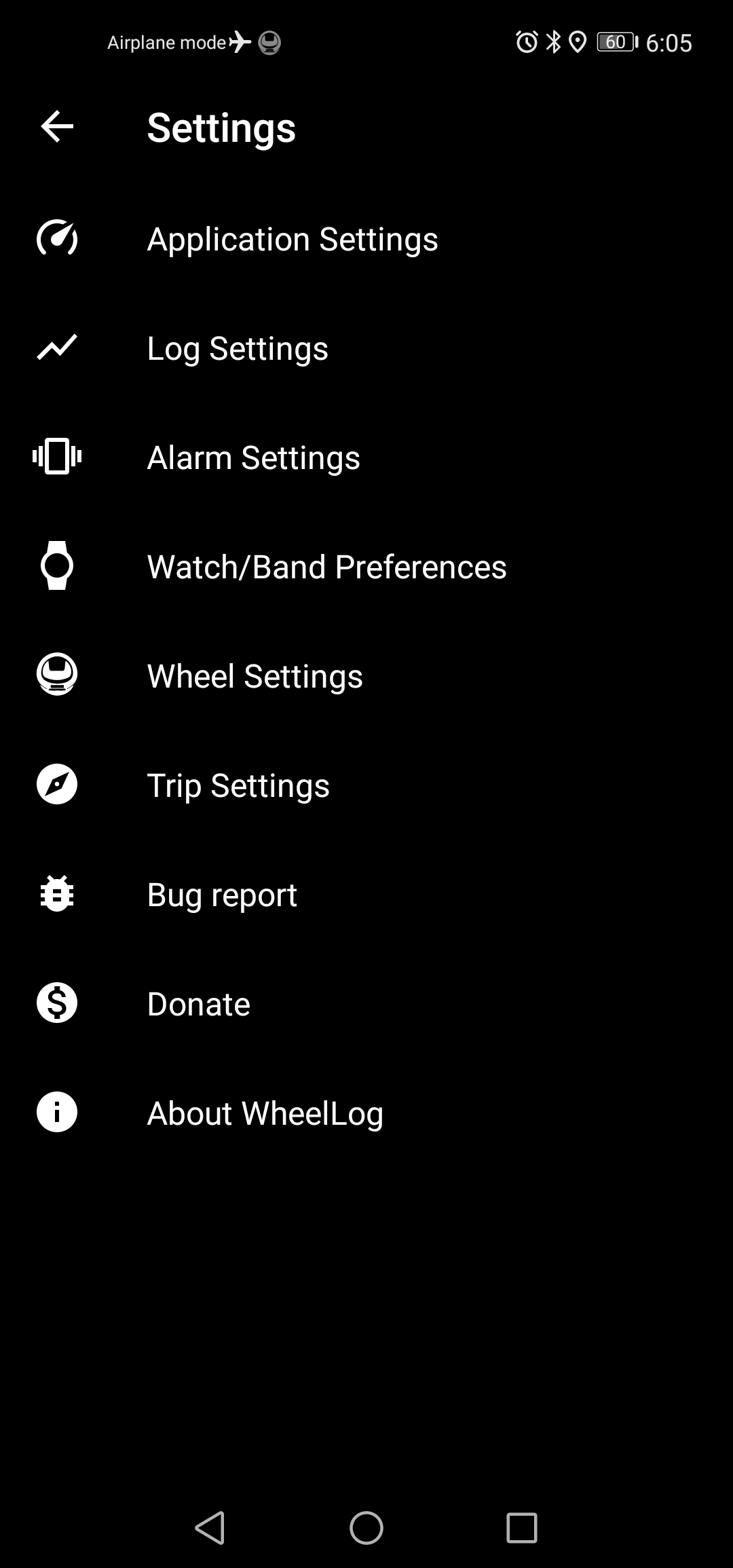Tap the Donate option
This screenshot has height=1568, width=733.
(366, 1004)
